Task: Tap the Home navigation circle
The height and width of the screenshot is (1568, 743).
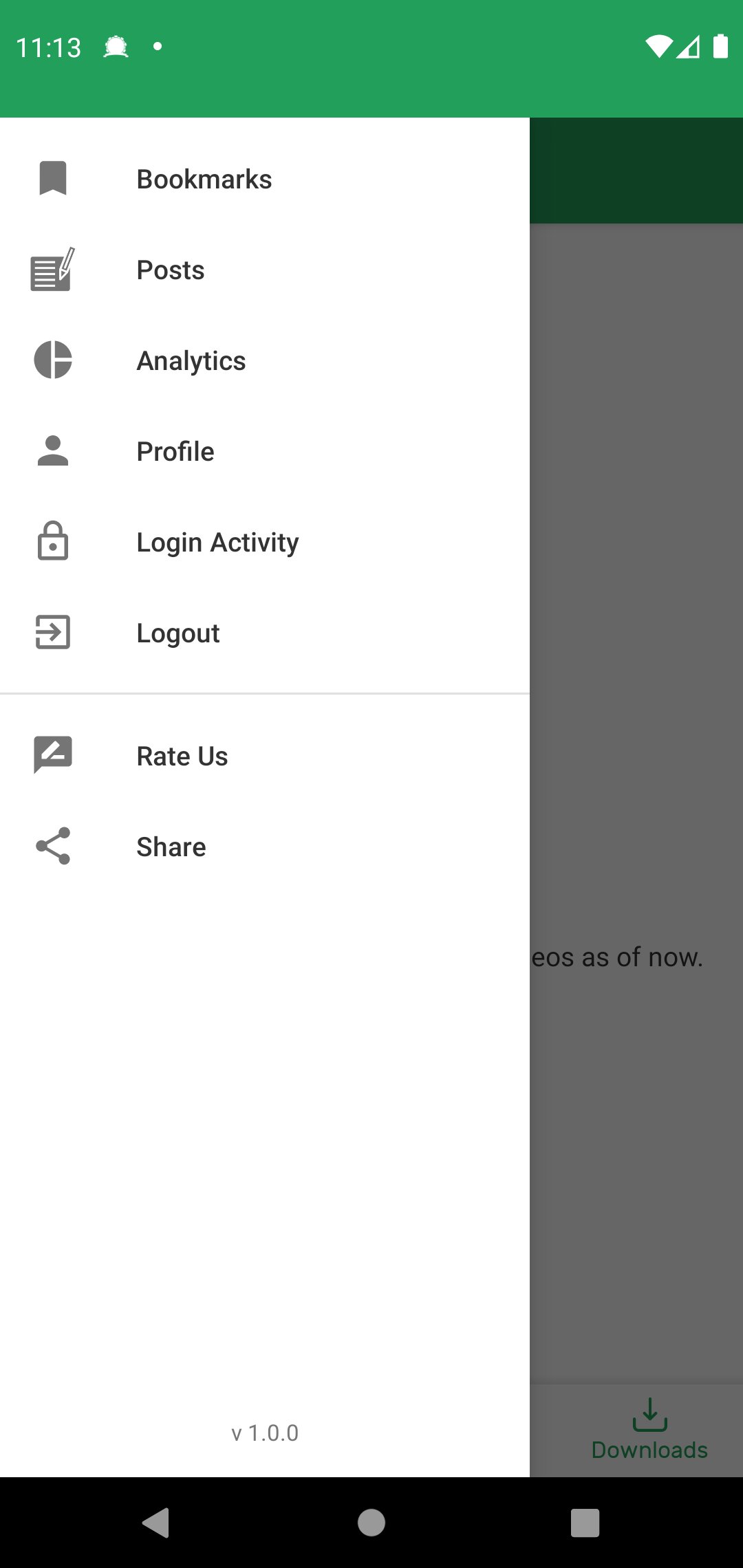Action: click(x=371, y=1521)
